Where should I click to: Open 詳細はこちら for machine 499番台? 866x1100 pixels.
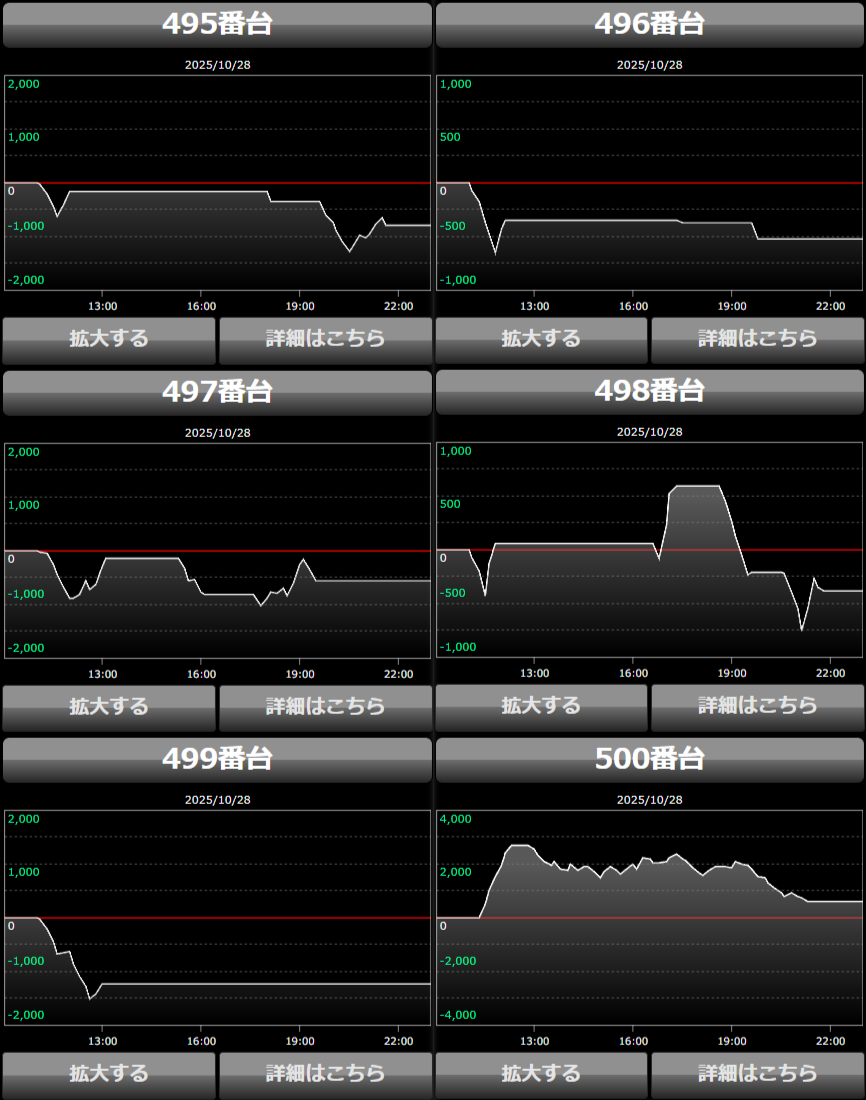(325, 1074)
